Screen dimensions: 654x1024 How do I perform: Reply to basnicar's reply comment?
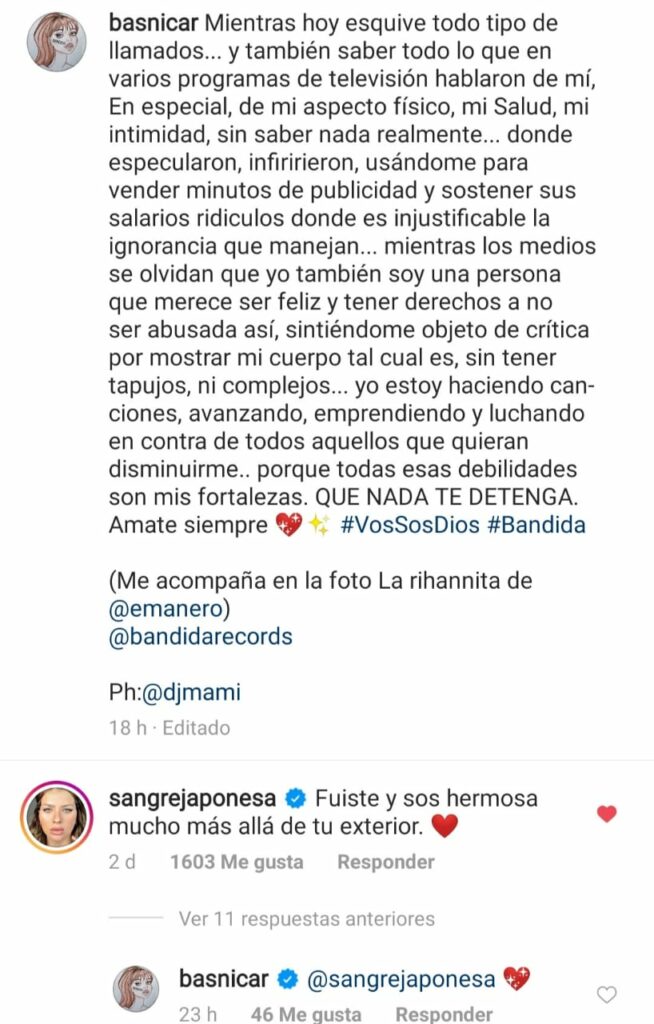click(x=443, y=1014)
